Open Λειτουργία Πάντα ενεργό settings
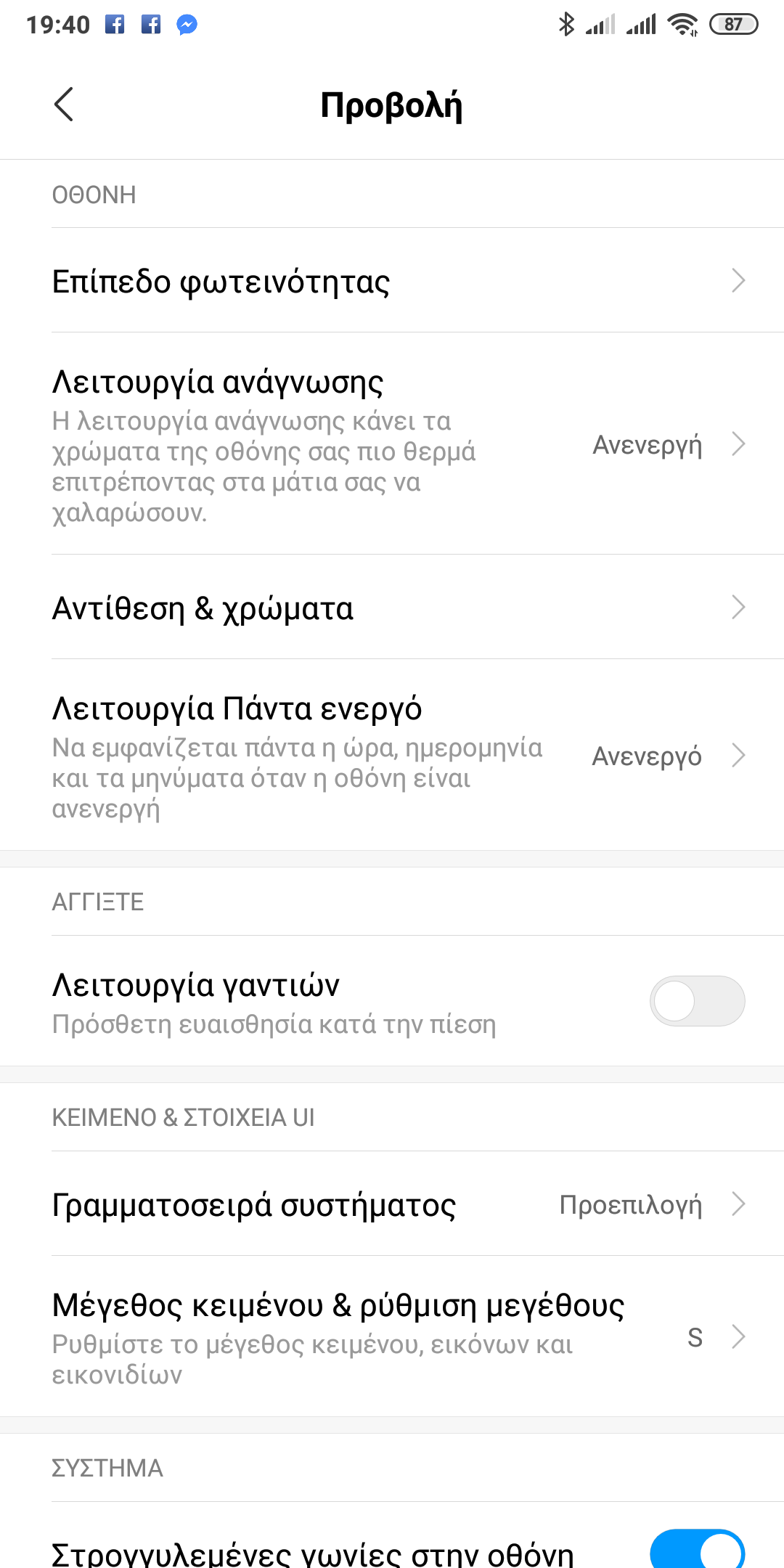Viewport: 784px width, 1568px height. tap(392, 755)
